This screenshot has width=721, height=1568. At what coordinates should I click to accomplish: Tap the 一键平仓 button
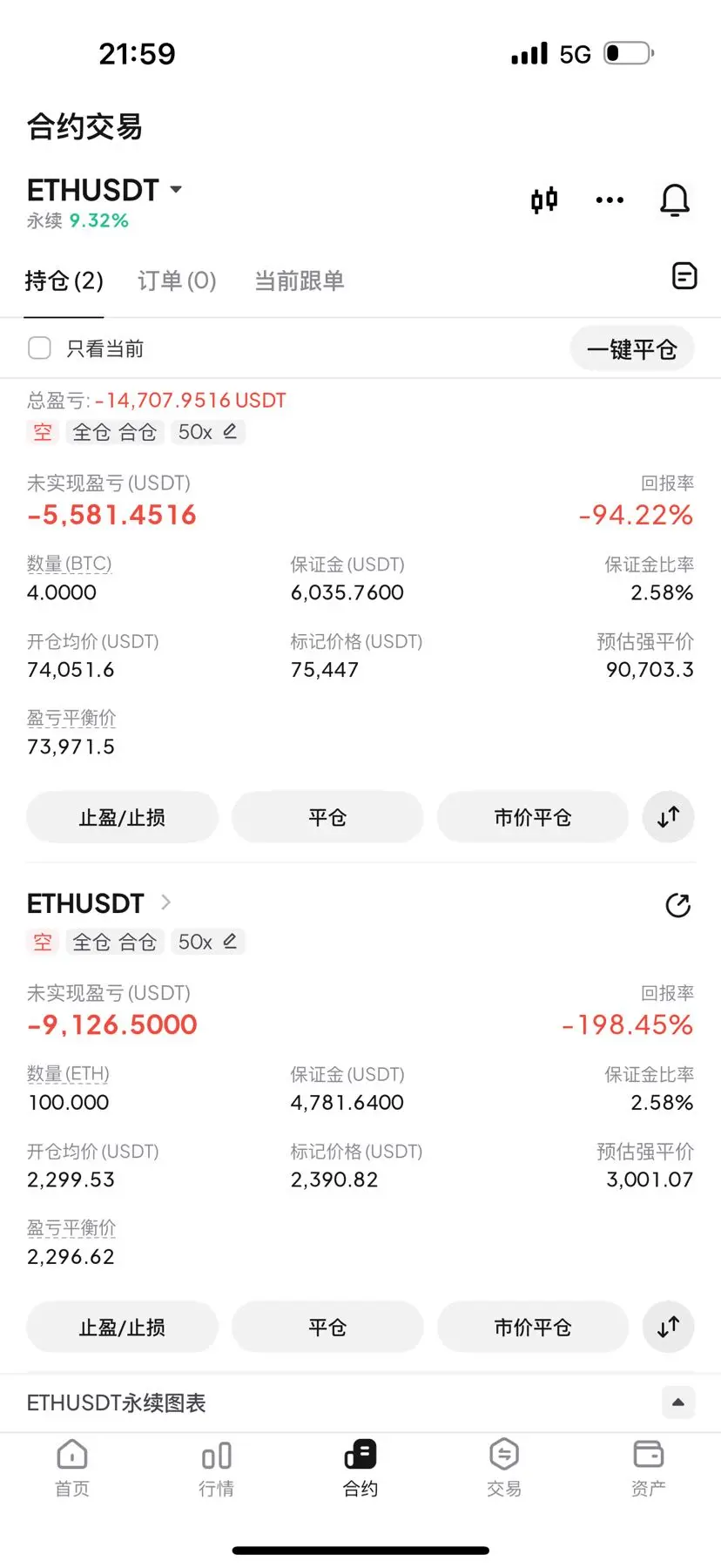coord(631,349)
